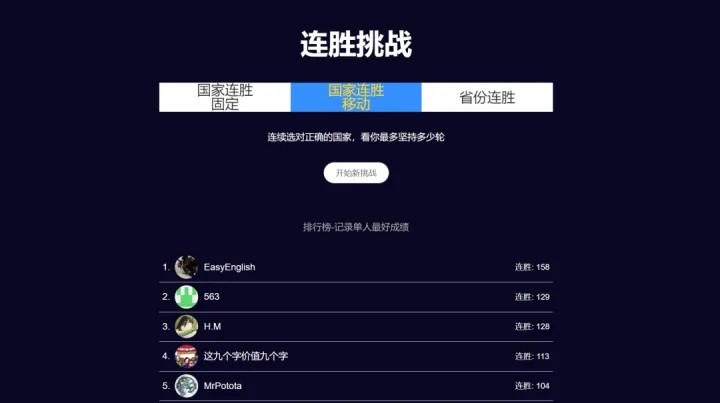Switch to 国家连胜固定 tab

pos(225,97)
